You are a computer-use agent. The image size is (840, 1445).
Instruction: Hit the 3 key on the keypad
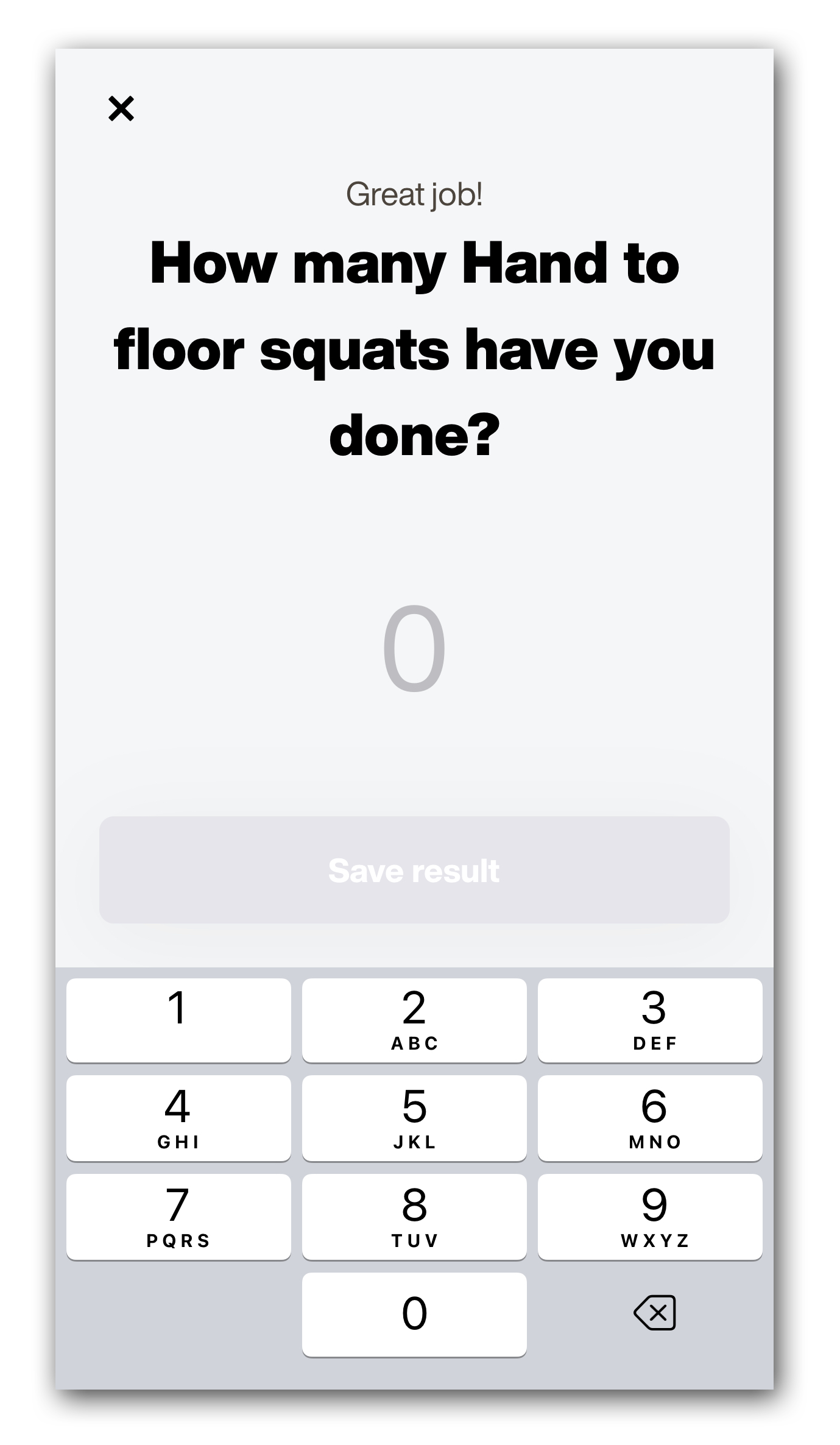(650, 1020)
